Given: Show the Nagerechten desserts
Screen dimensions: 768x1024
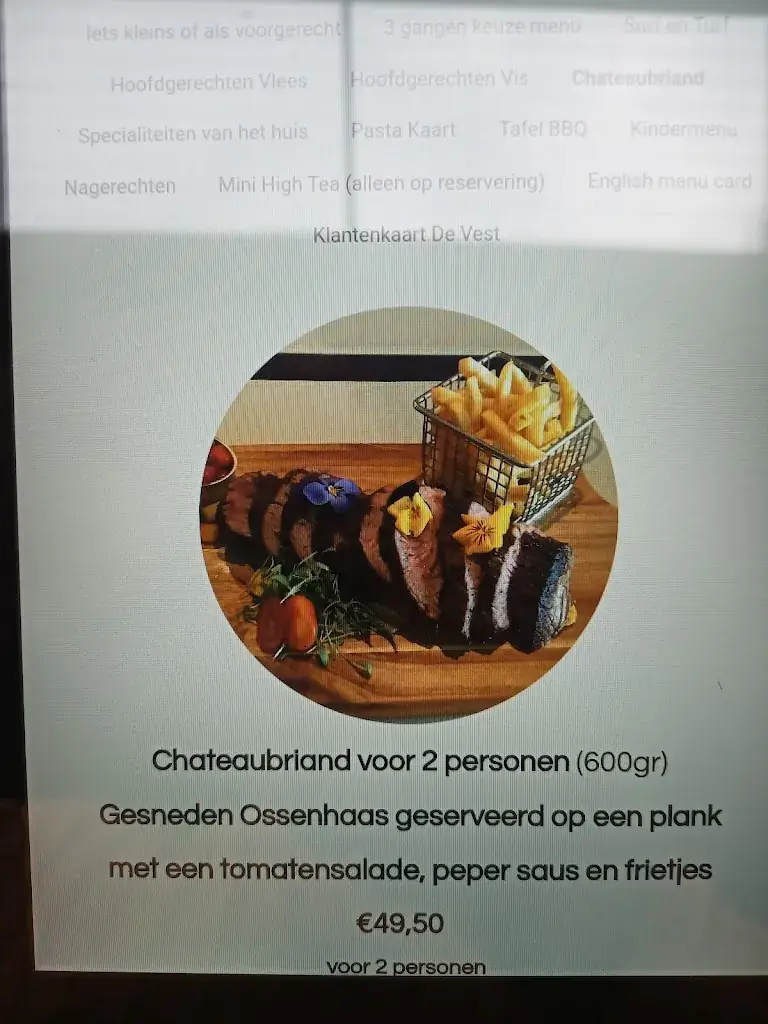Looking at the screenshot, I should (x=120, y=187).
